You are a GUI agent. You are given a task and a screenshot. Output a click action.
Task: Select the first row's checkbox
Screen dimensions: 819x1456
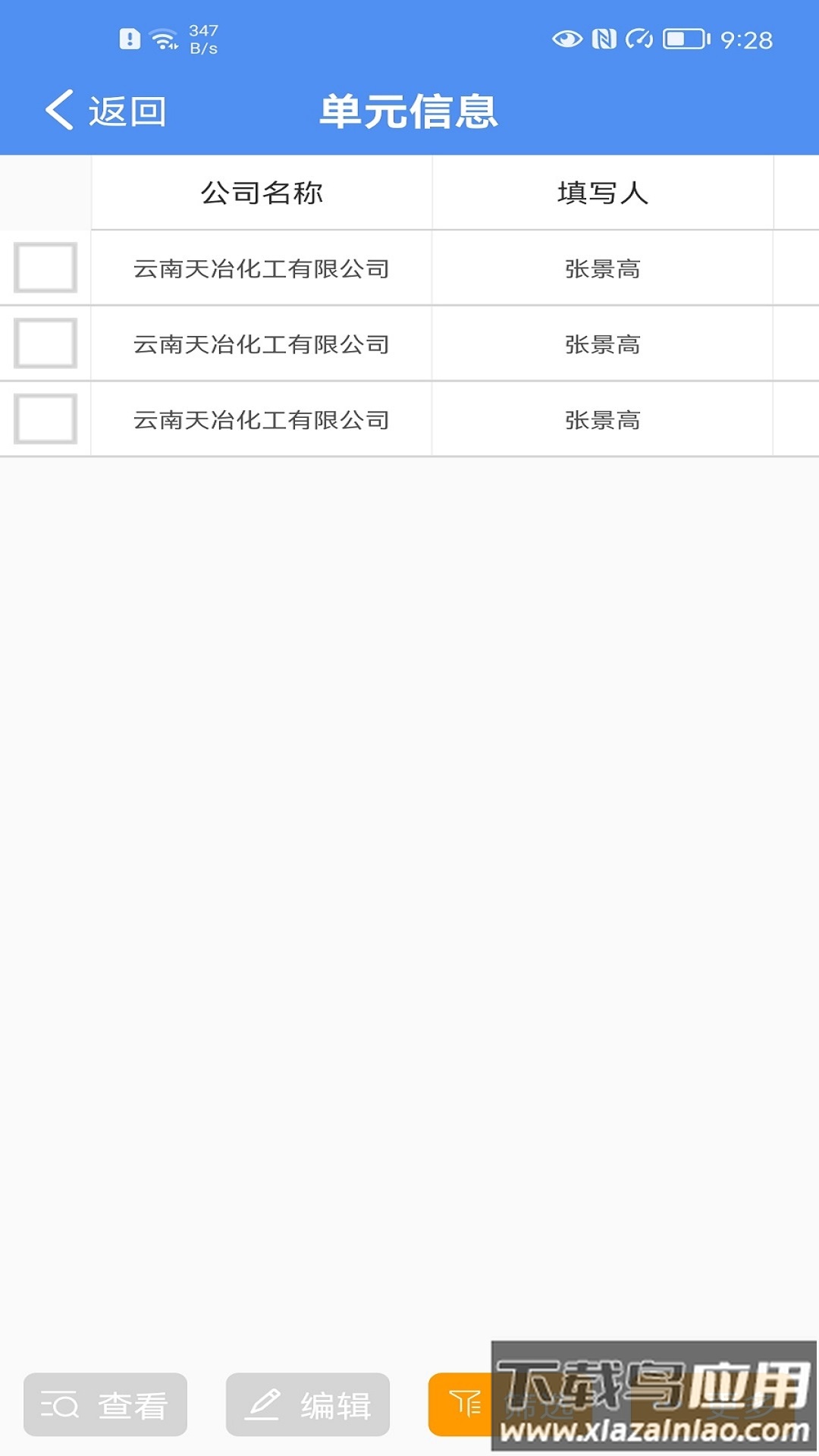(x=45, y=268)
